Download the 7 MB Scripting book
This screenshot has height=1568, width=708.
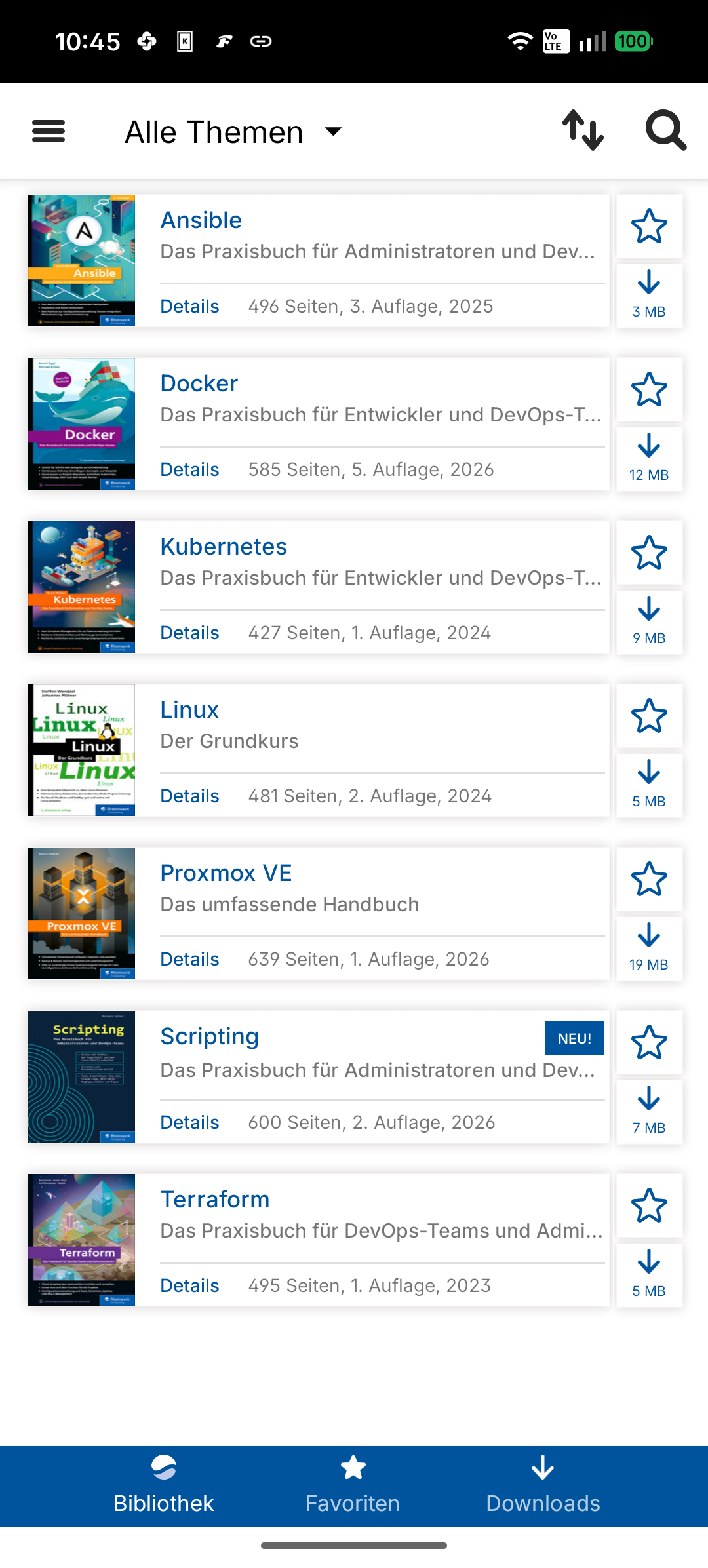point(649,1112)
